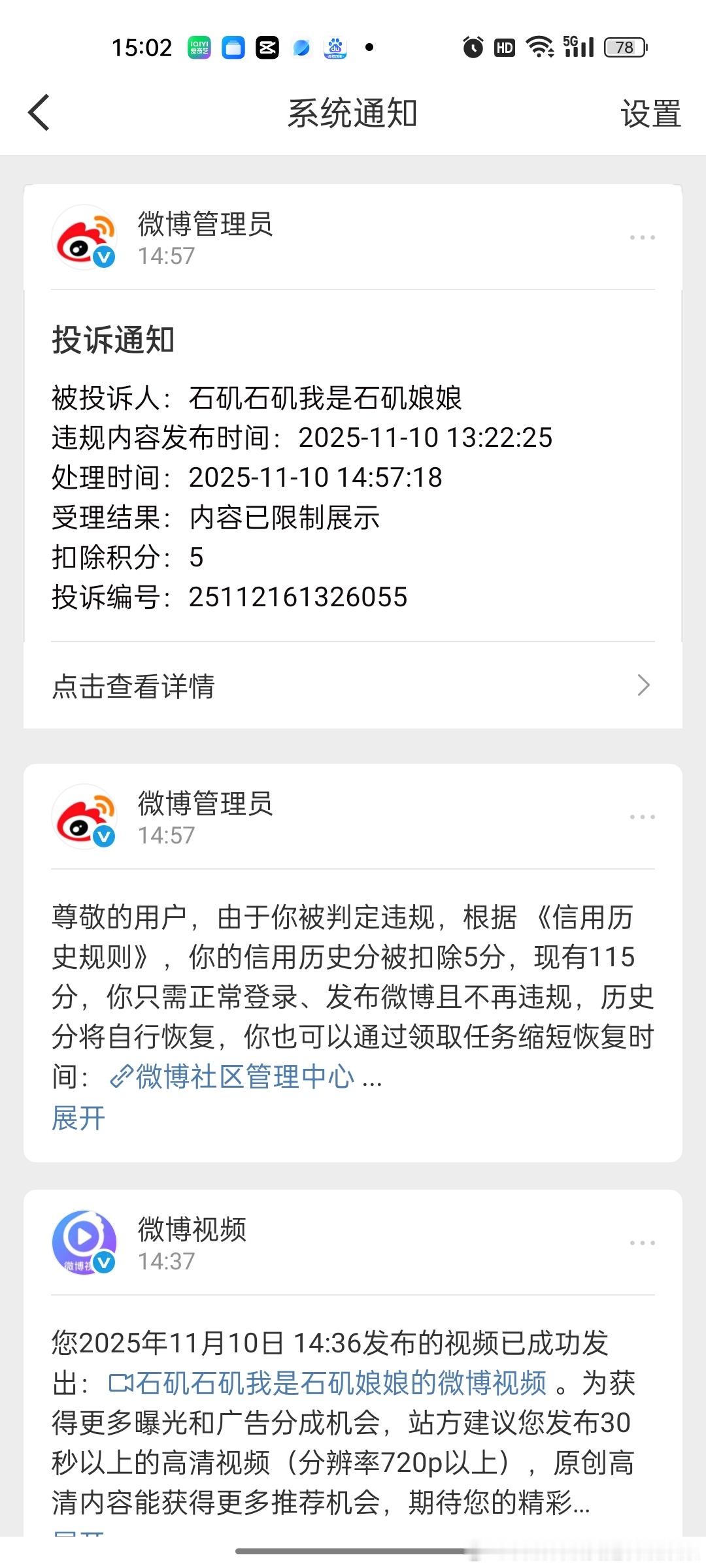Image resolution: width=706 pixels, height=1568 pixels.
Task: Open the first 微博管理员 avatar
Action: [84, 237]
